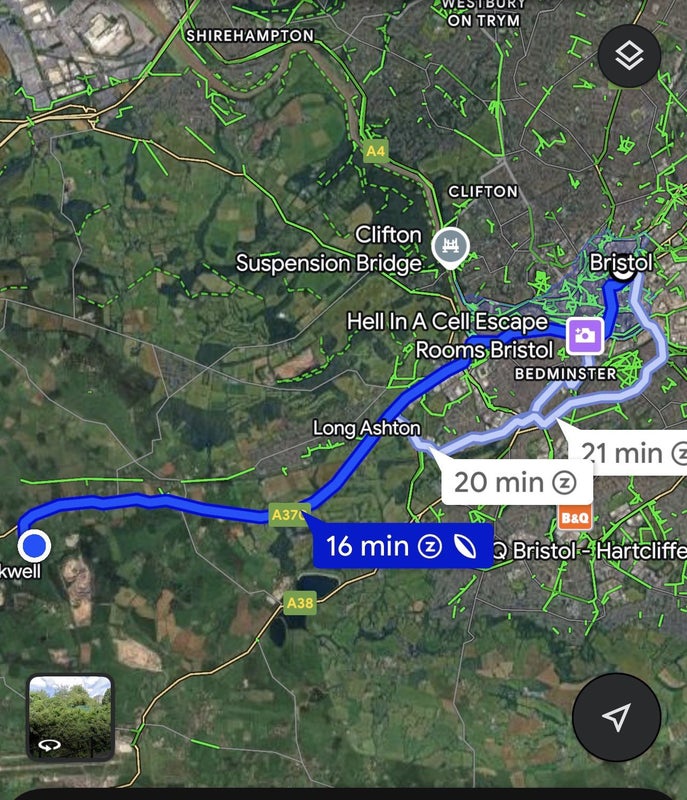Image resolution: width=687 pixels, height=800 pixels.
Task: Open the Street View photo thumbnail
Action: 70,717
